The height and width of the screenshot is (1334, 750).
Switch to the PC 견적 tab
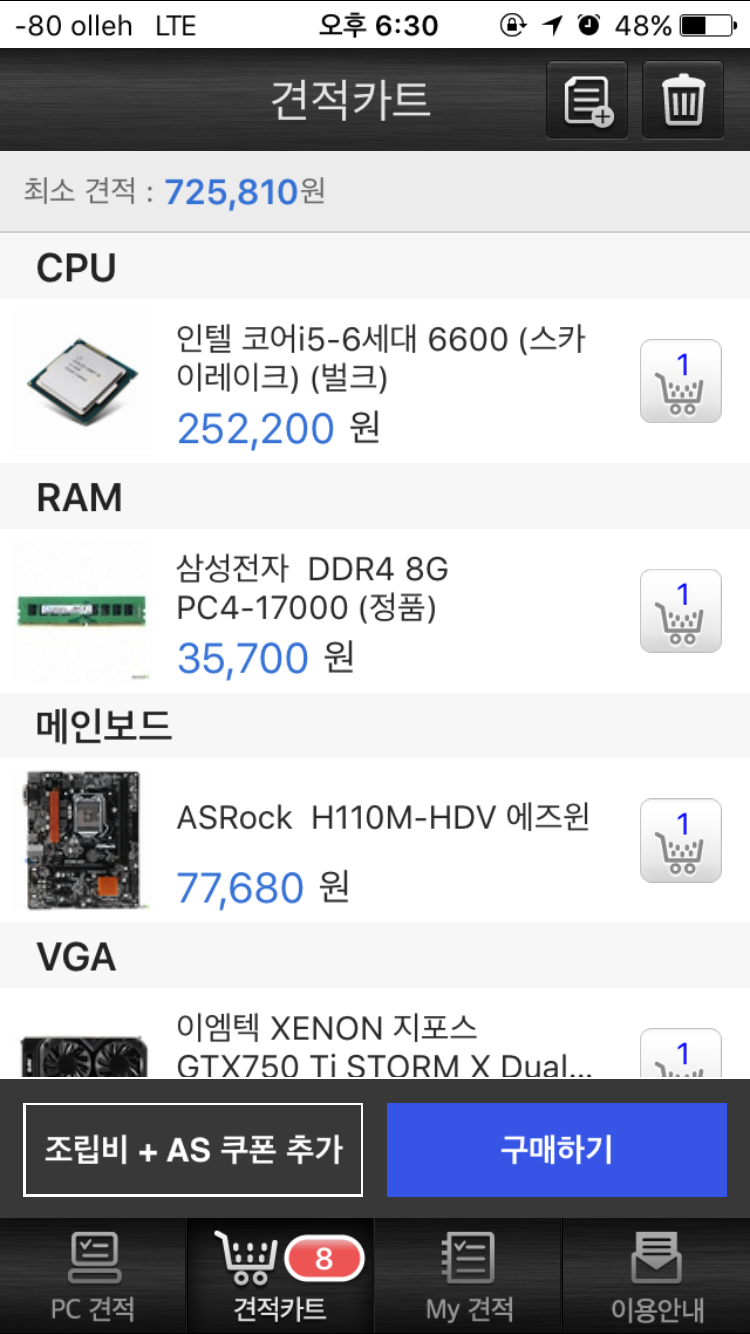tap(93, 1275)
